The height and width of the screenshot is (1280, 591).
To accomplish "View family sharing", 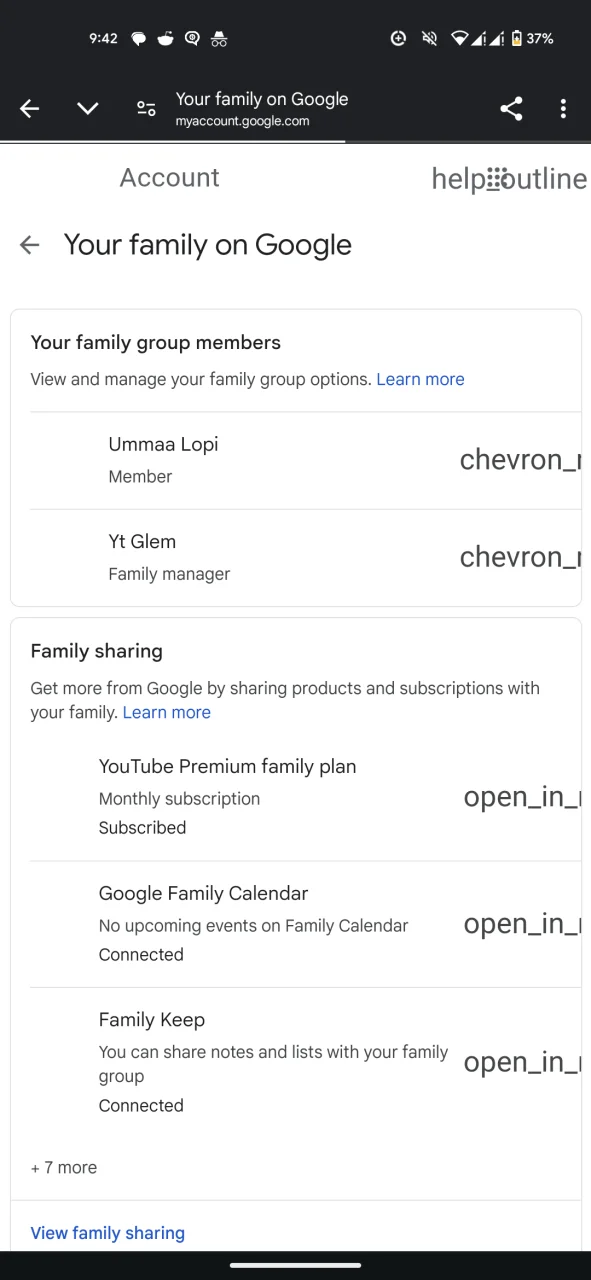I will tap(108, 1233).
